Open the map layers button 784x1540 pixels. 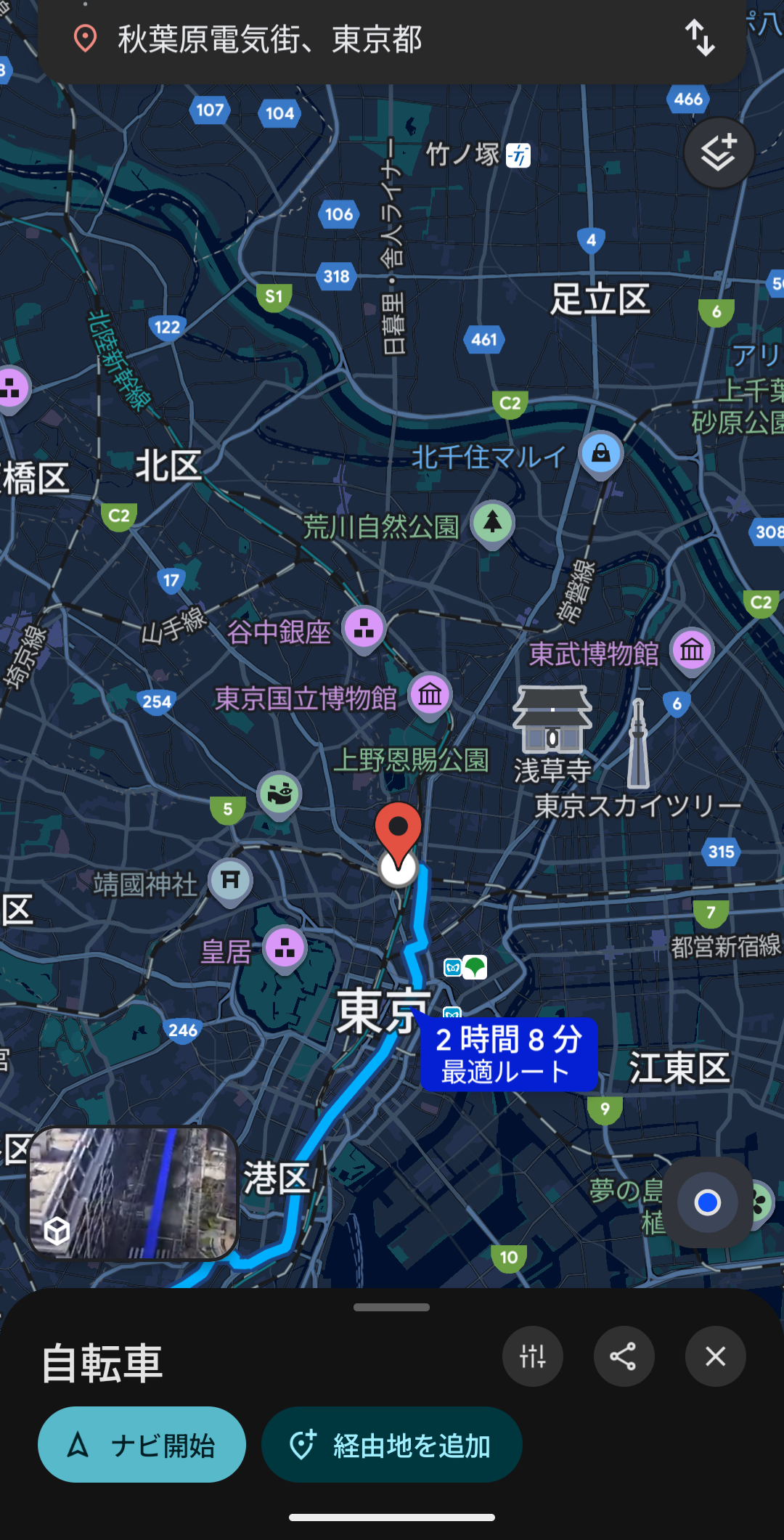tap(719, 153)
